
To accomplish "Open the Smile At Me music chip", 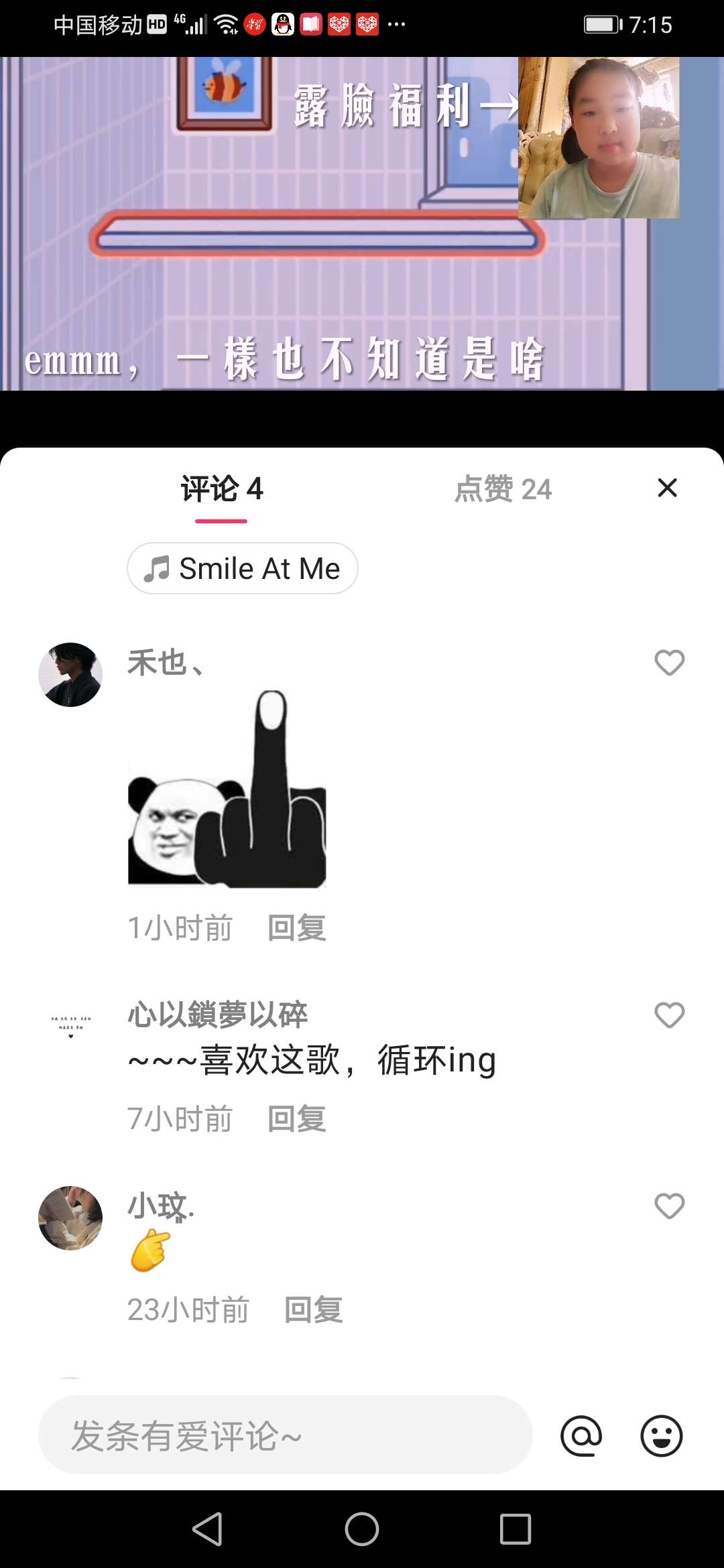I will click(243, 568).
